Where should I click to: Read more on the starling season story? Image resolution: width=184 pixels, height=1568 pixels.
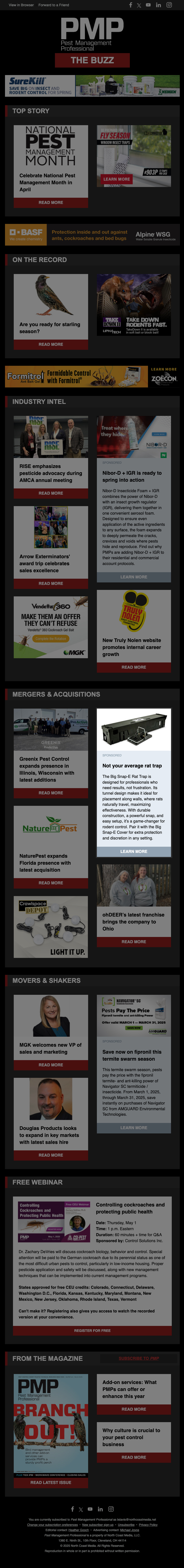[51, 345]
